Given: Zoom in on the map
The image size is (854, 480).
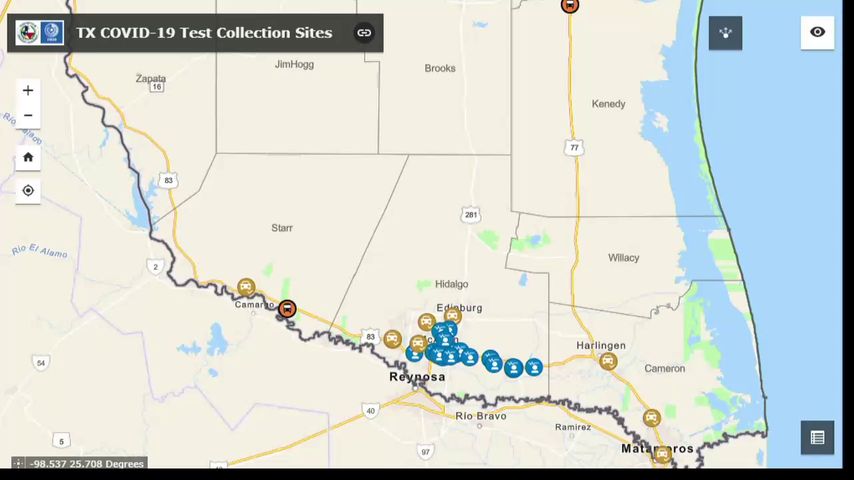Looking at the screenshot, I should (x=28, y=91).
